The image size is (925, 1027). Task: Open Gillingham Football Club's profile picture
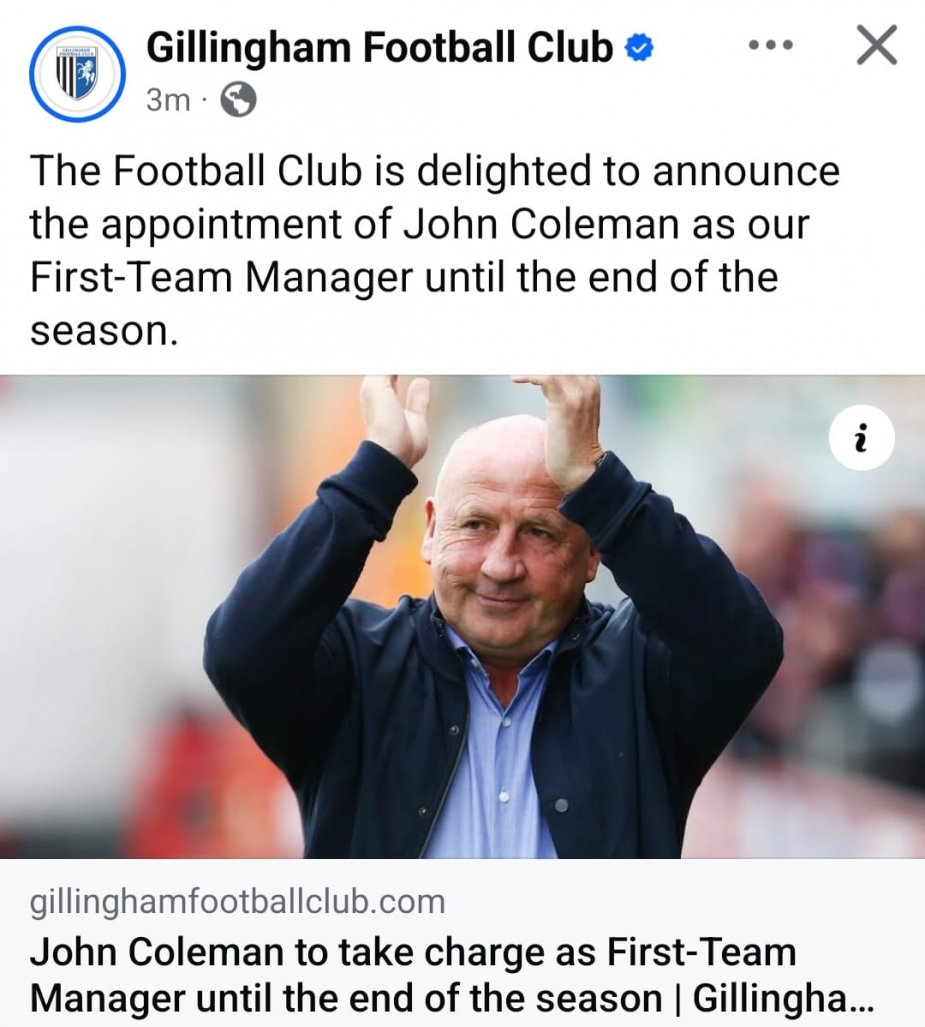pyautogui.click(x=77, y=73)
